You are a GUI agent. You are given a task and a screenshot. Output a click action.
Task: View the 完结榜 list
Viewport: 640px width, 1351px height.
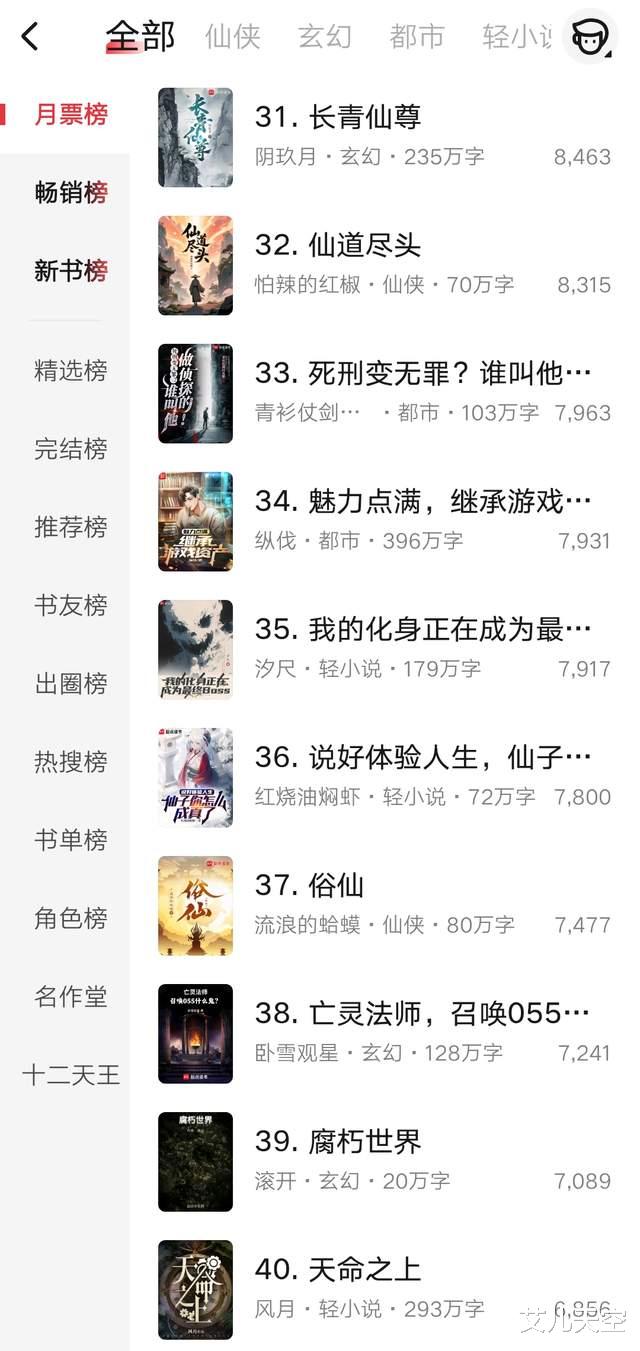[x=70, y=448]
